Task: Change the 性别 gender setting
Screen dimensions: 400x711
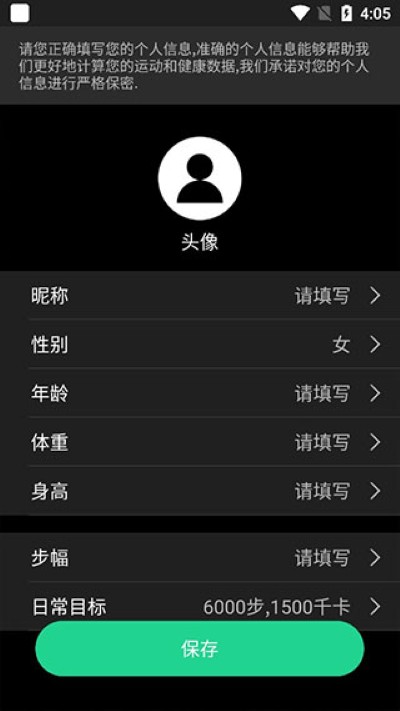Action: point(200,345)
